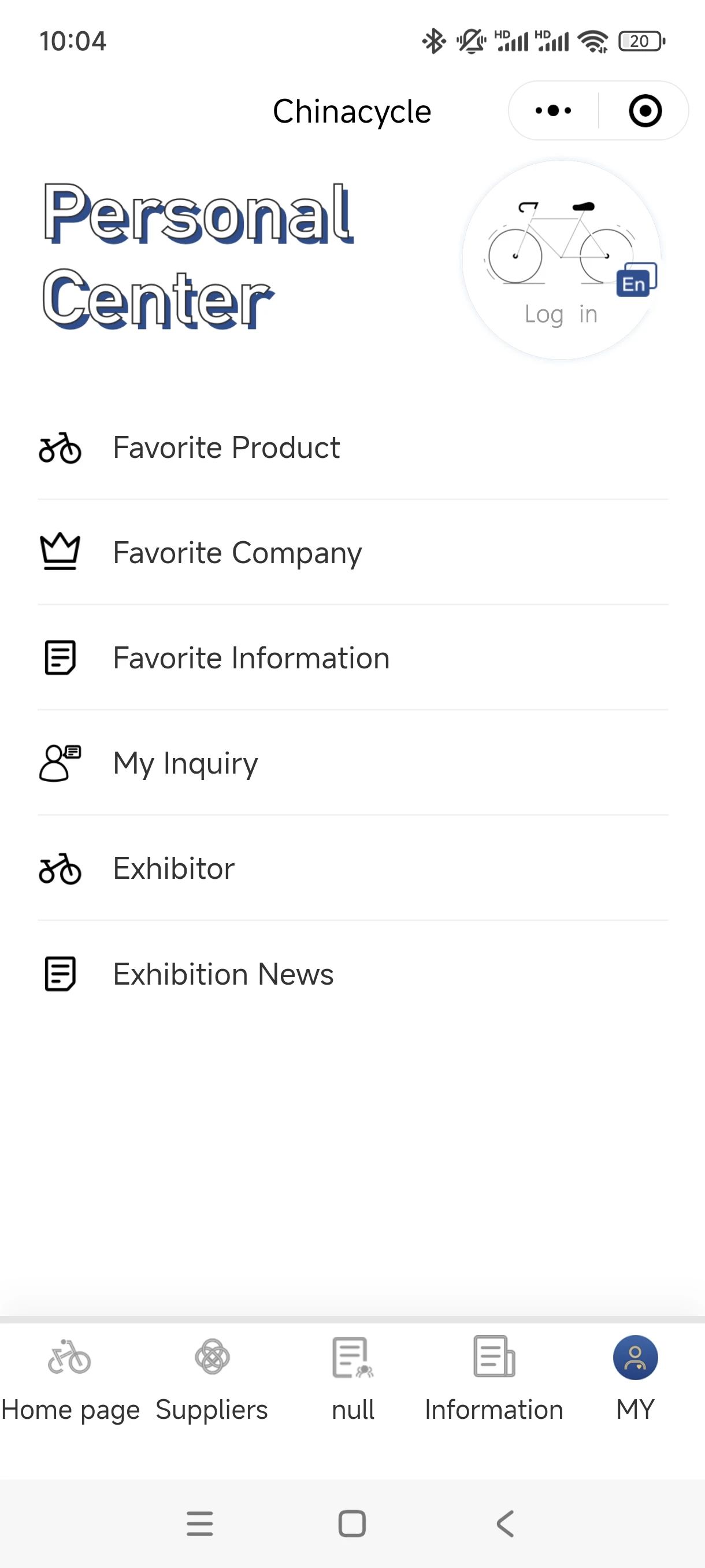View My Inquiry

point(353,763)
